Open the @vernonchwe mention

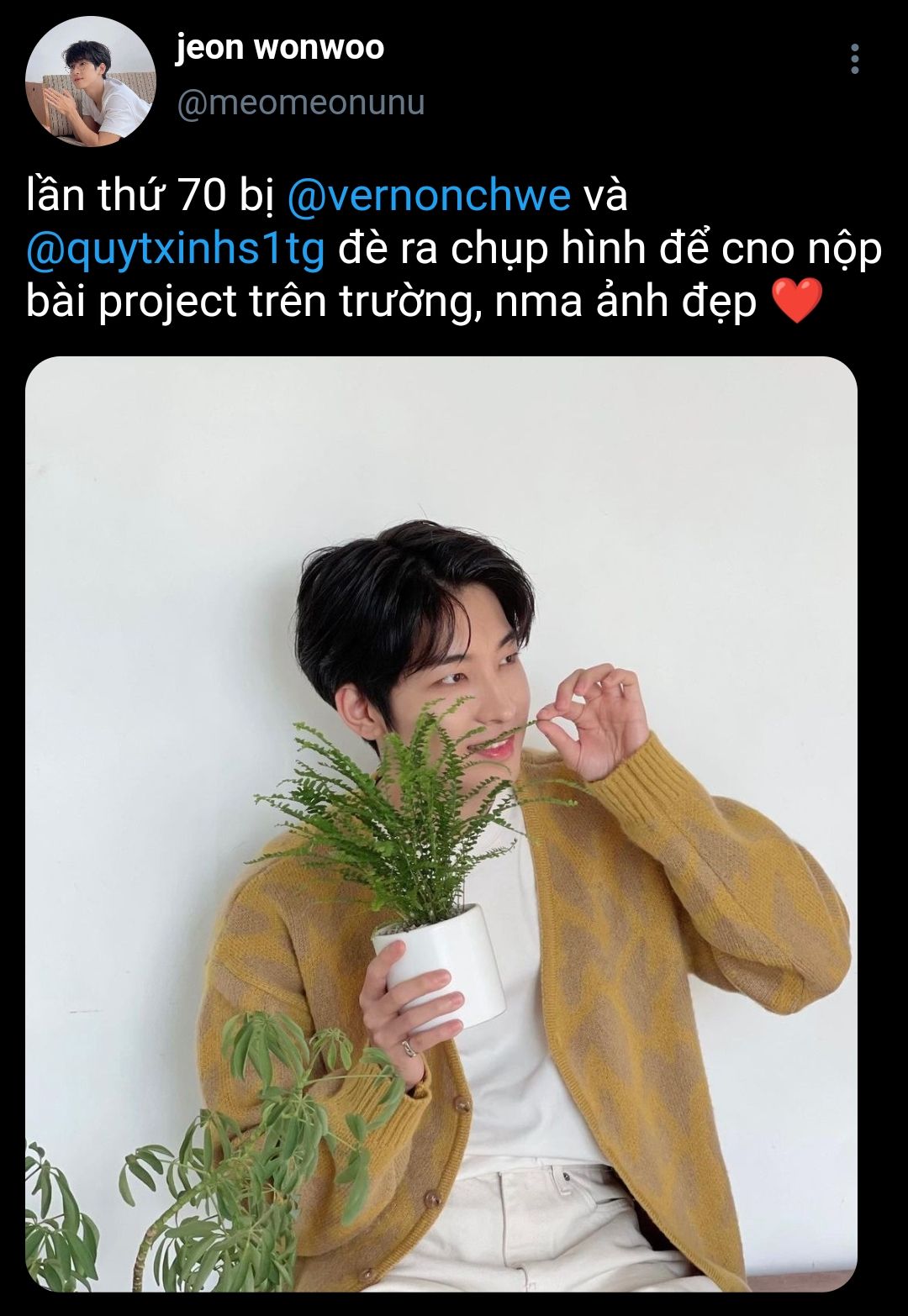coord(429,195)
